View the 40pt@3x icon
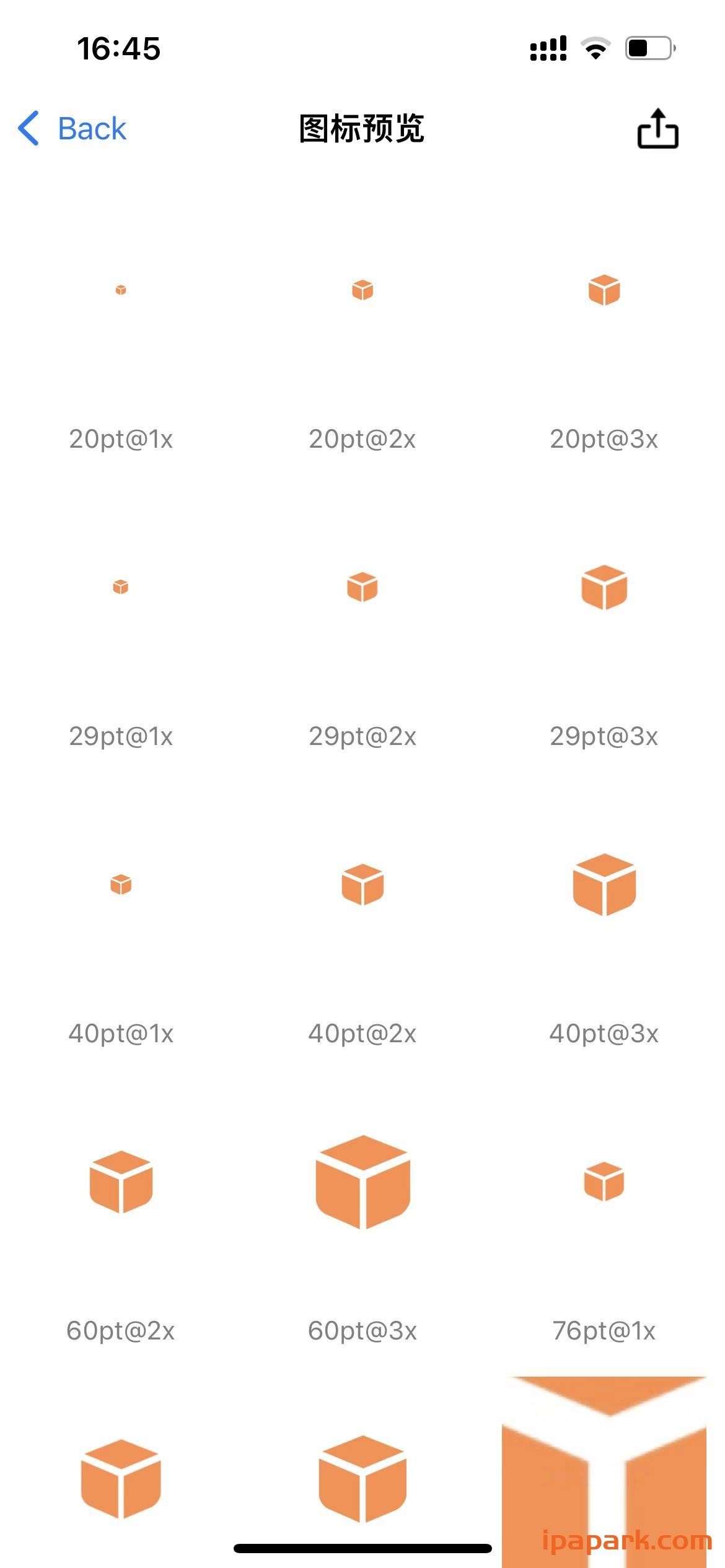Image resolution: width=725 pixels, height=1568 pixels. coord(604,884)
